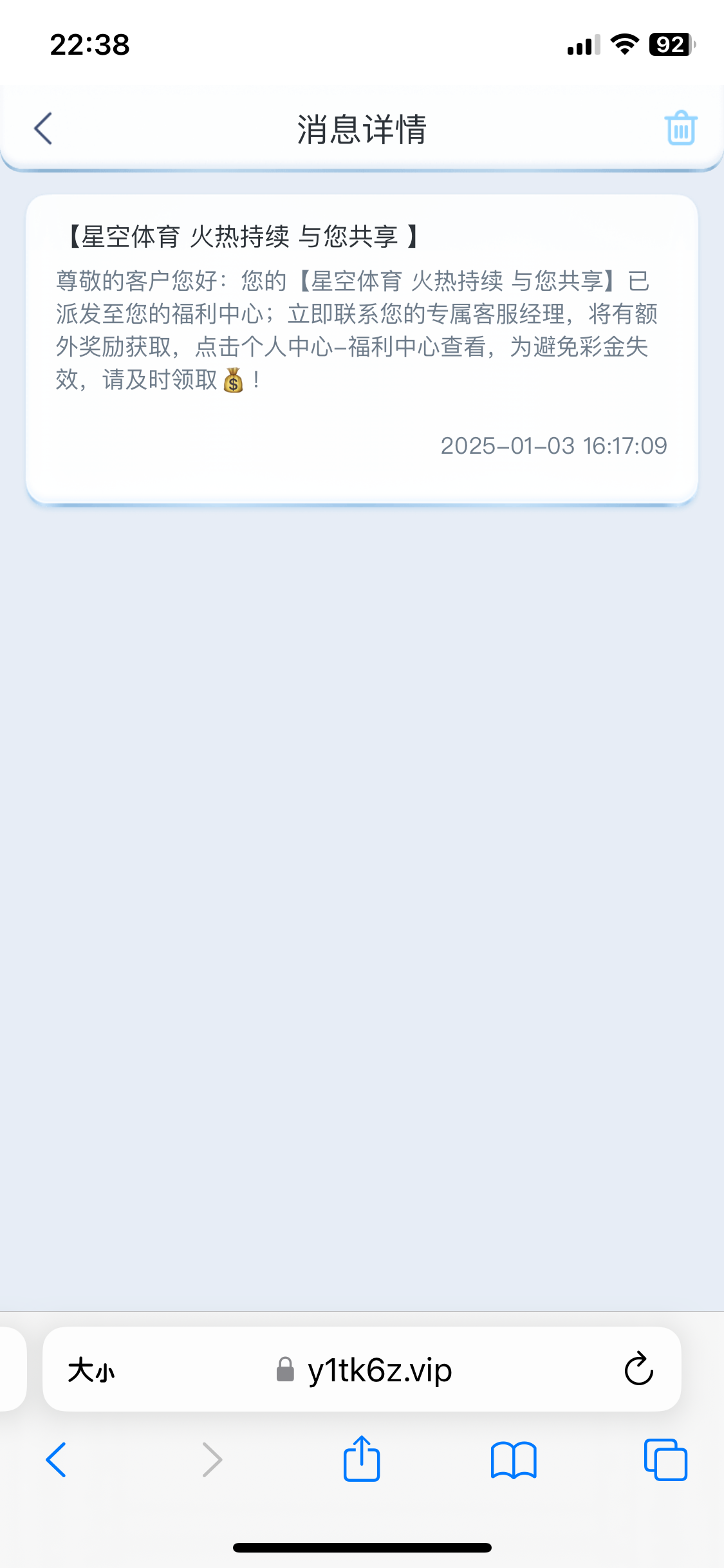Open Safari bookmarks
Image resolution: width=724 pixels, height=1568 pixels.
point(514,1461)
